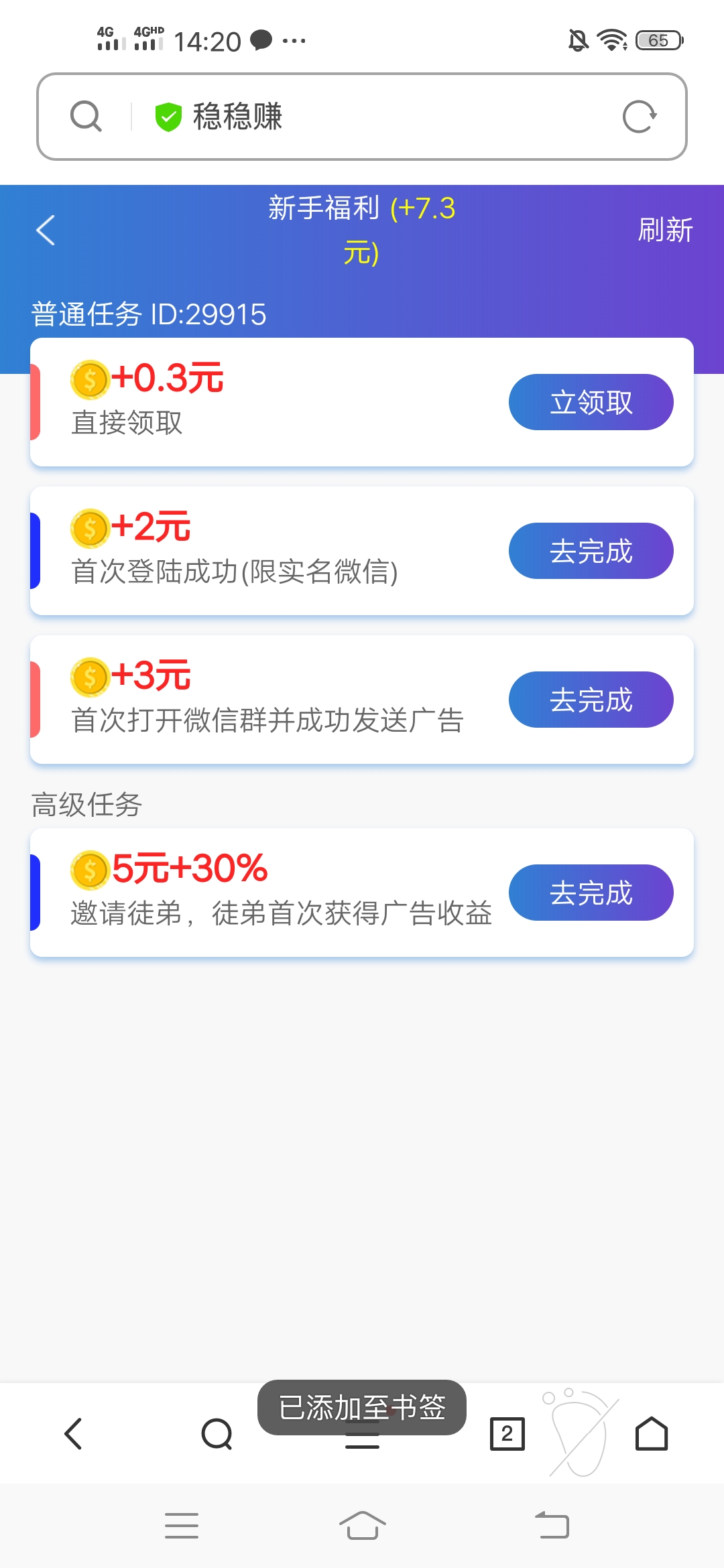Go to the browser home page
724x1568 pixels.
pos(651,1434)
